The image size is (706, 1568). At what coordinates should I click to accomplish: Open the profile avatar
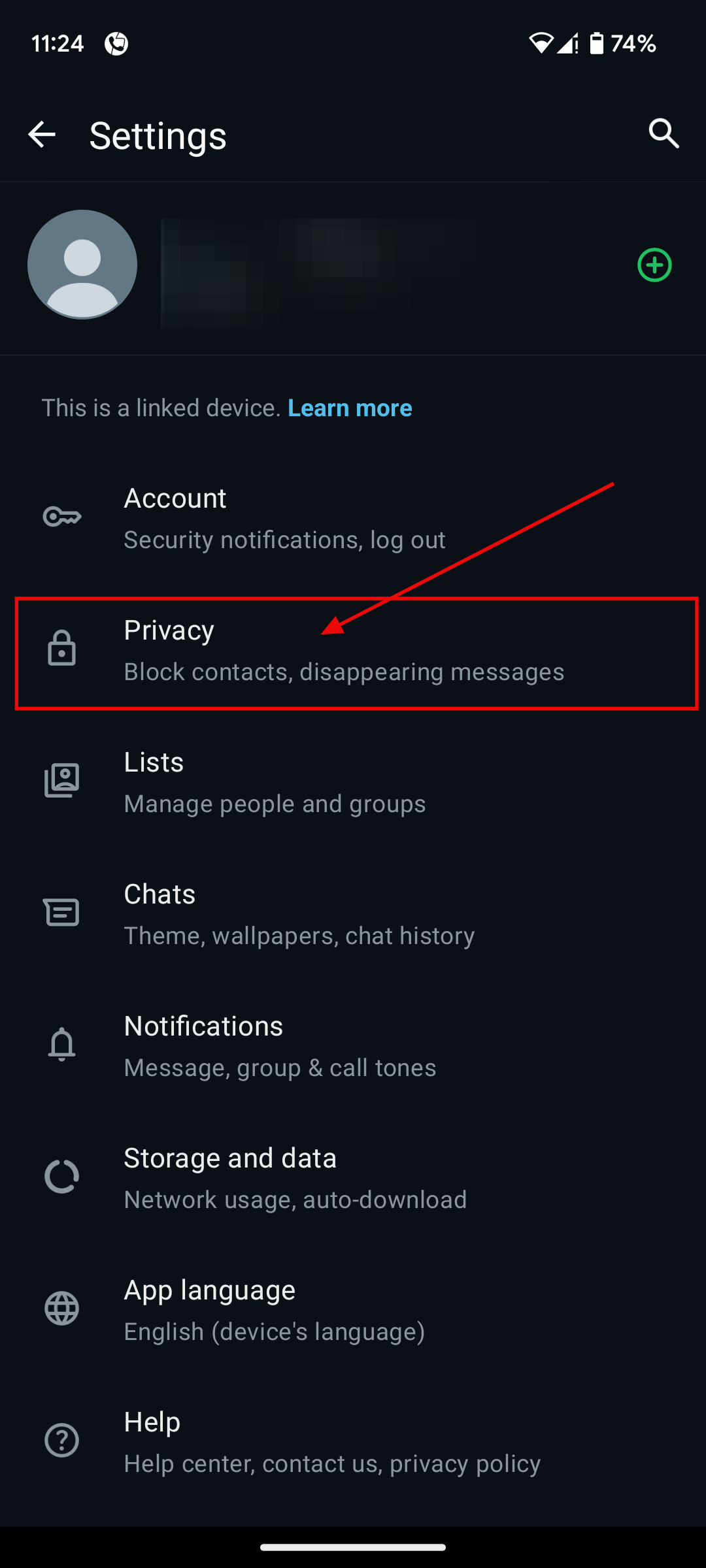tap(82, 265)
